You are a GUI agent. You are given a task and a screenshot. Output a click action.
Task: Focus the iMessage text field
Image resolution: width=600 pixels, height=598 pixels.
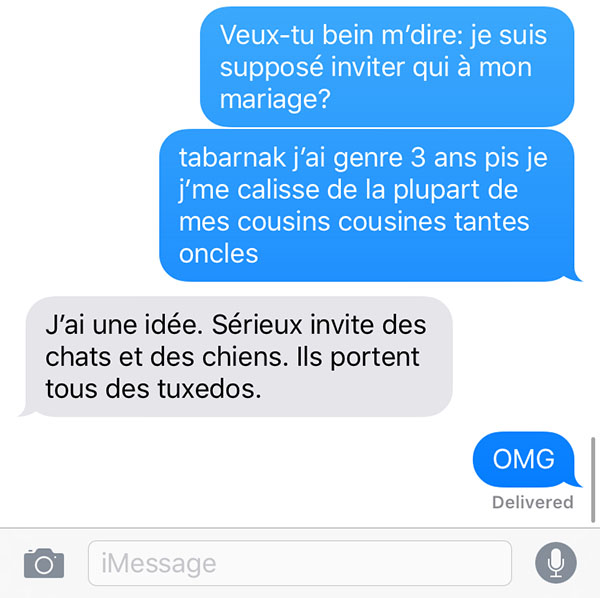[x=300, y=563]
